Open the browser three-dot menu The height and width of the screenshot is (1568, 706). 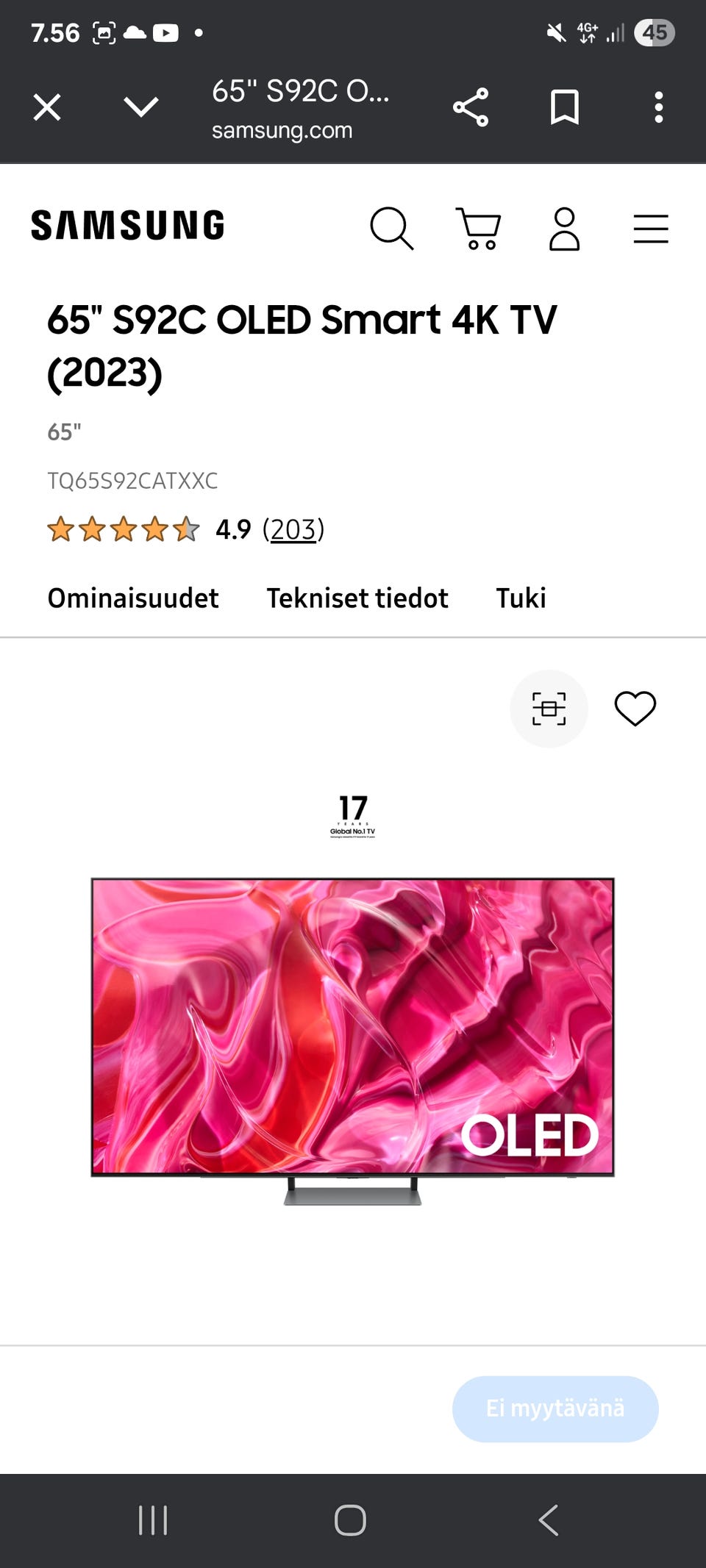(x=658, y=107)
